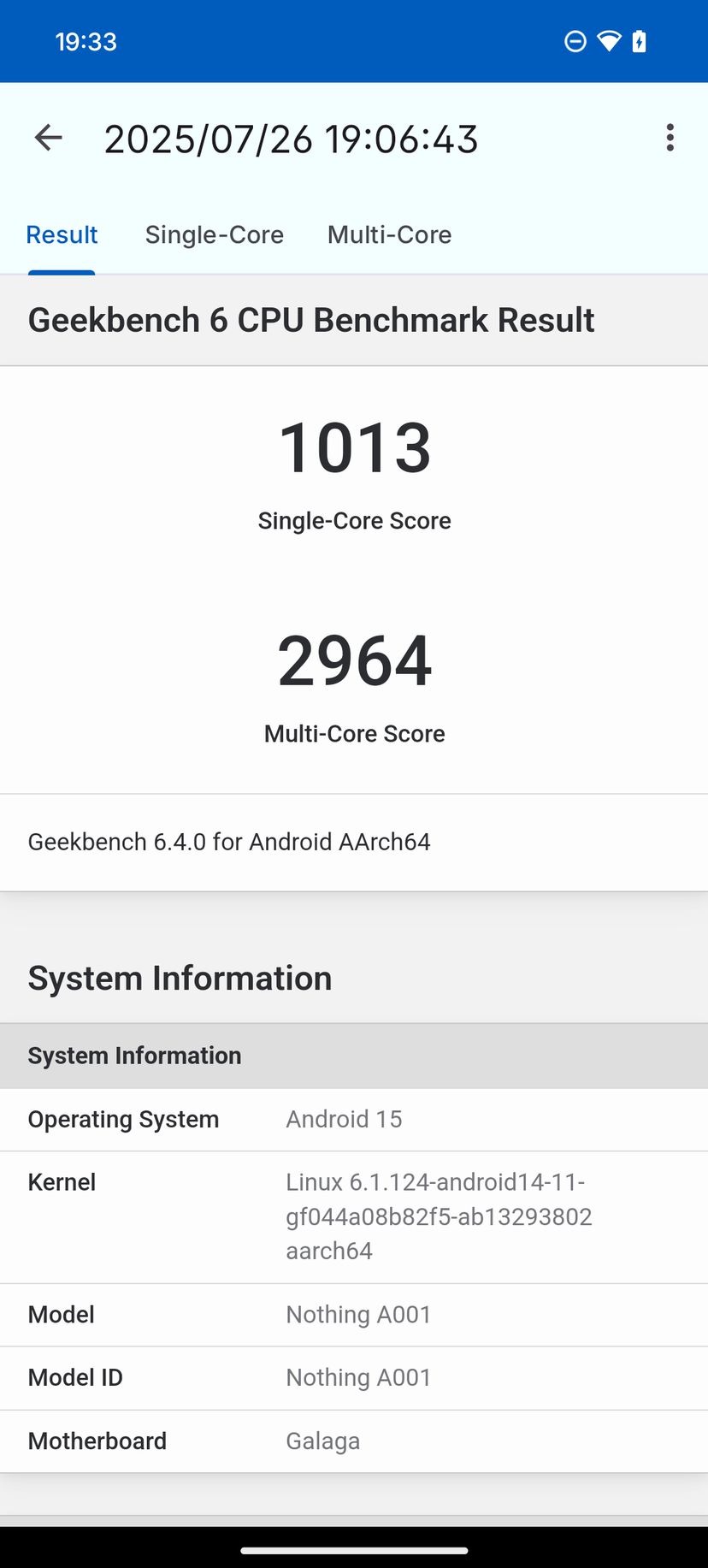Switch to the Single-Core tab

click(214, 235)
